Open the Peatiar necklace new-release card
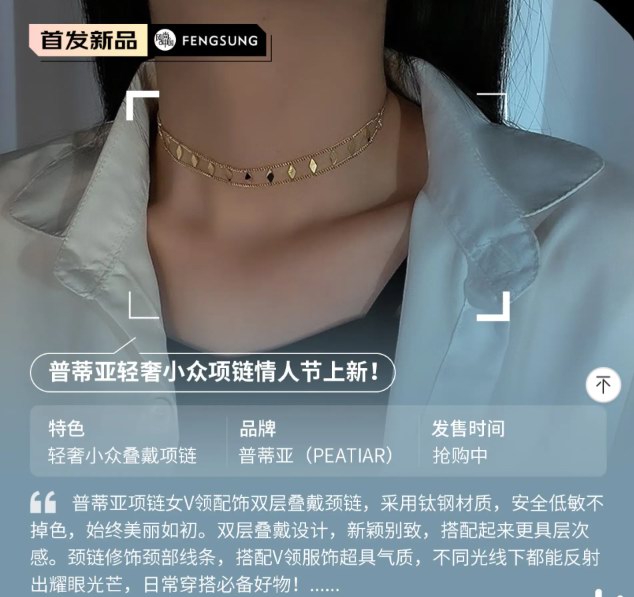The height and width of the screenshot is (597, 634). tap(214, 372)
